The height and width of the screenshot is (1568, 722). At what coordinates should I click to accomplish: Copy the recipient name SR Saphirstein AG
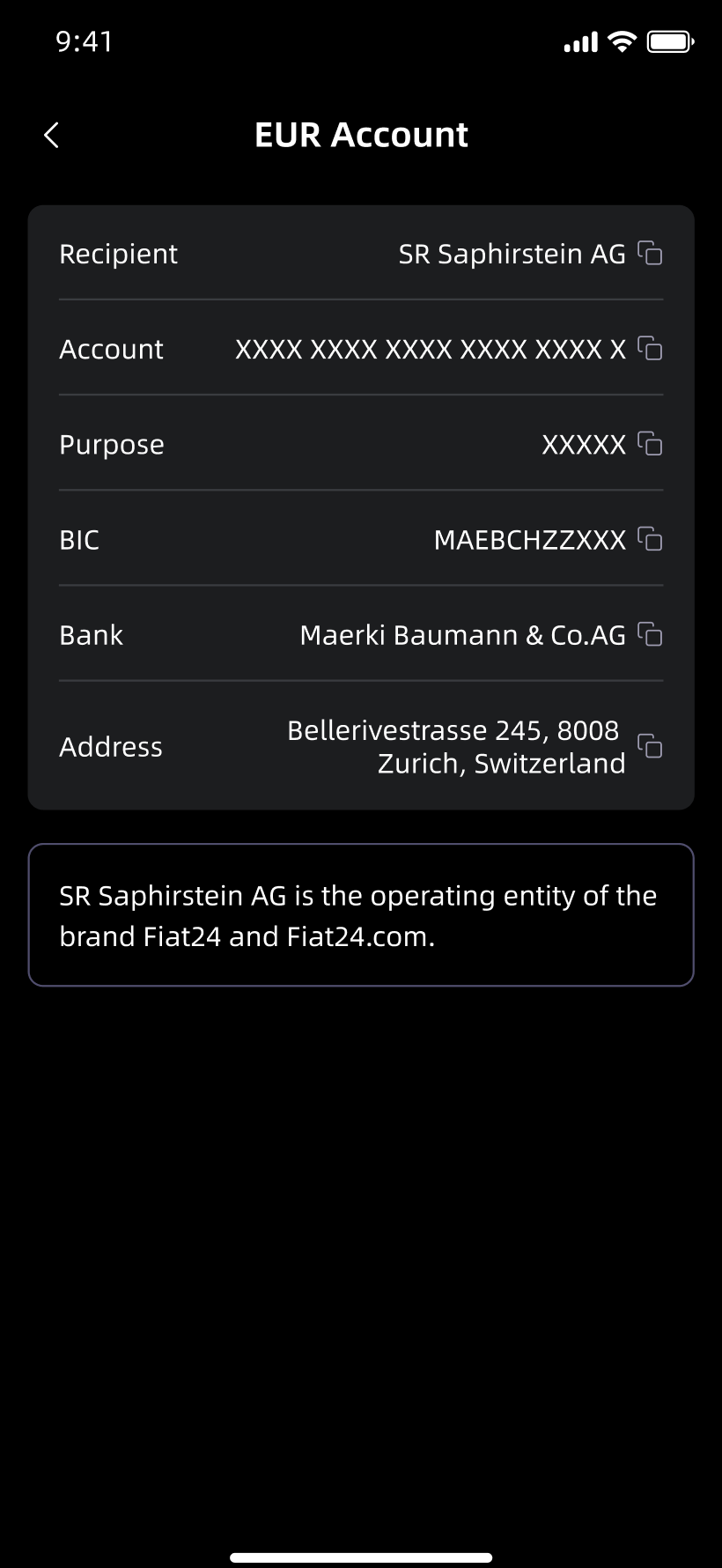pos(650,254)
